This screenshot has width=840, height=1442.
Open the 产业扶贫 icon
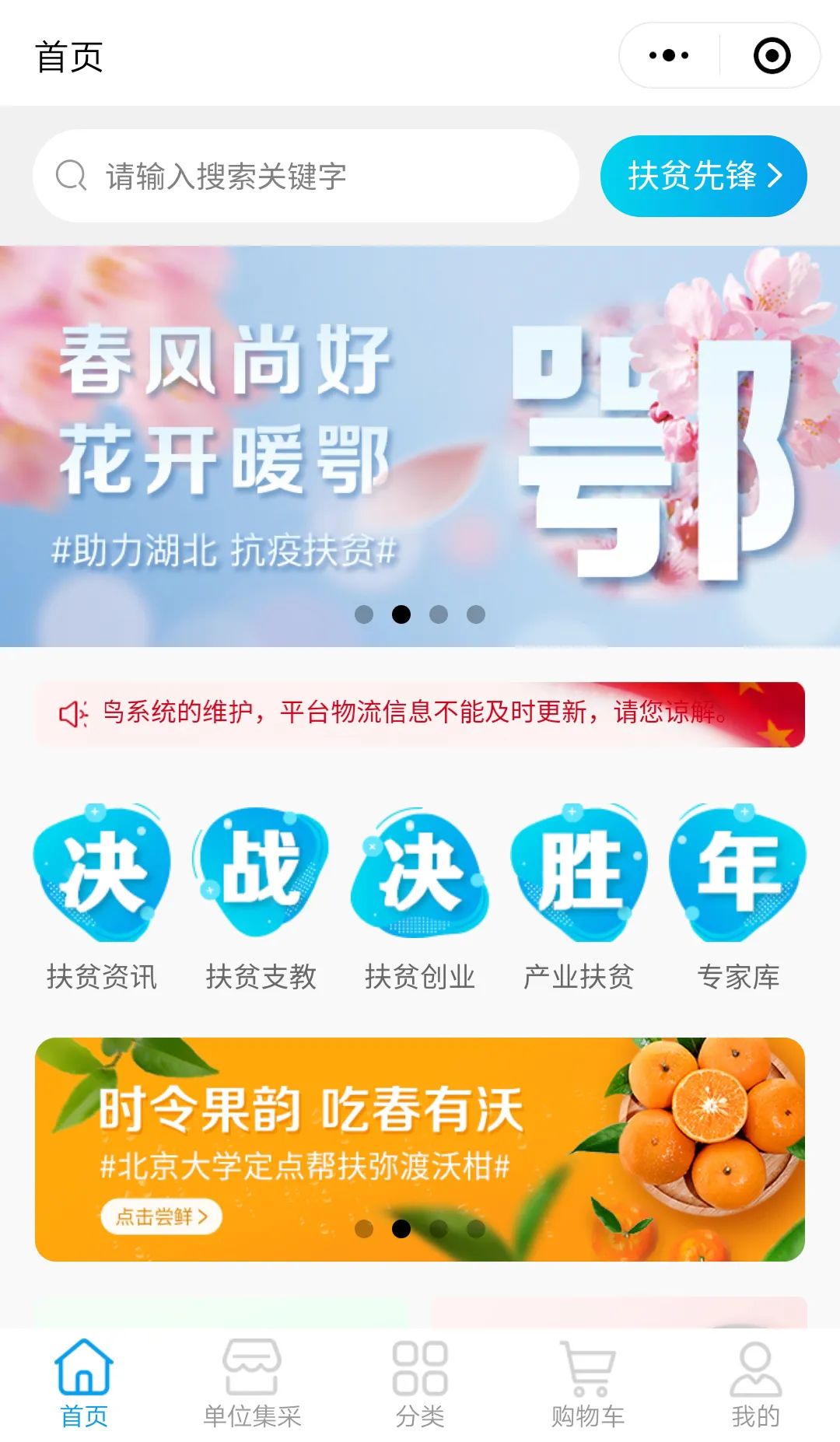point(579,871)
